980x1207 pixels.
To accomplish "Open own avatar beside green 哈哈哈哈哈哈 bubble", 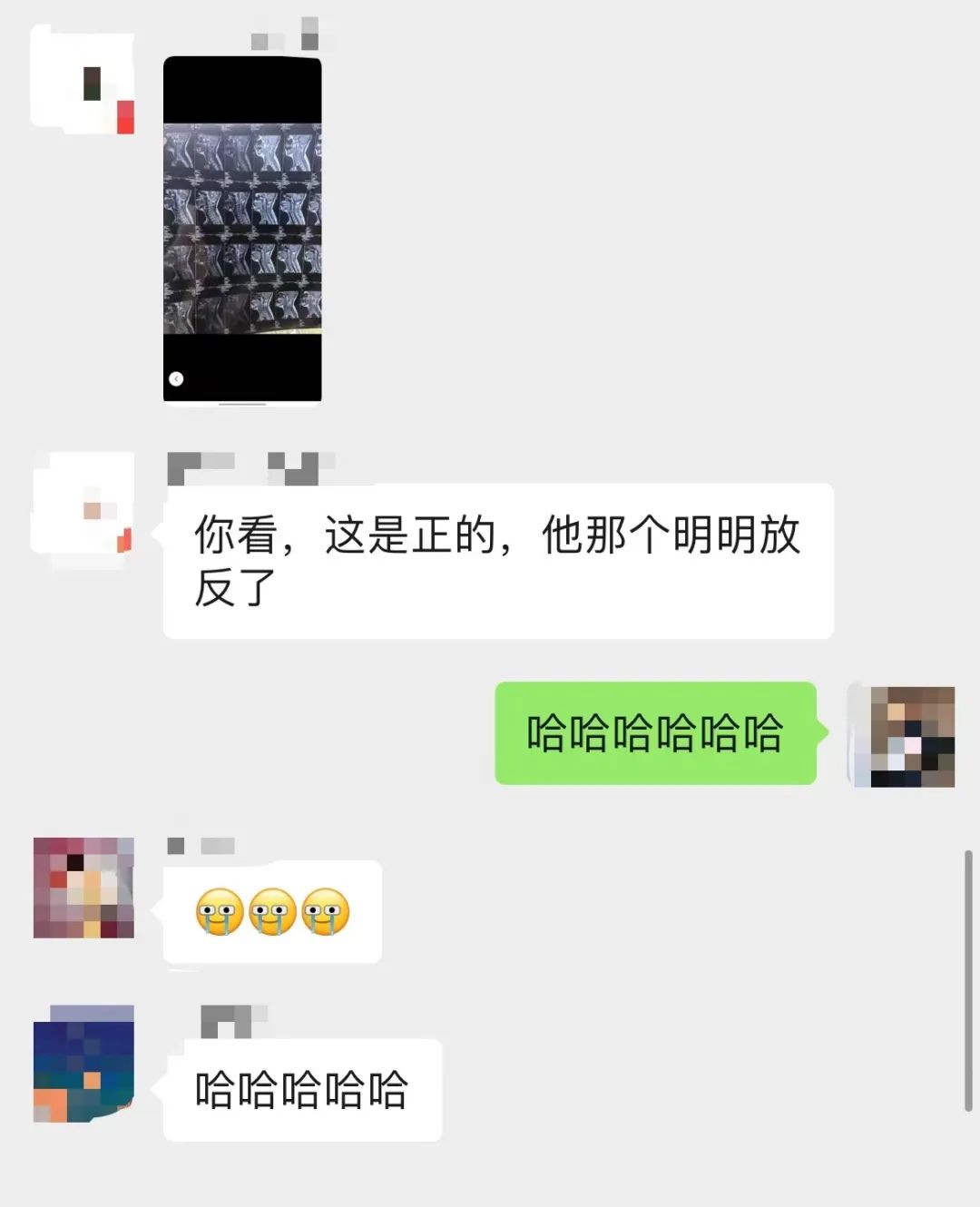I will [x=911, y=736].
